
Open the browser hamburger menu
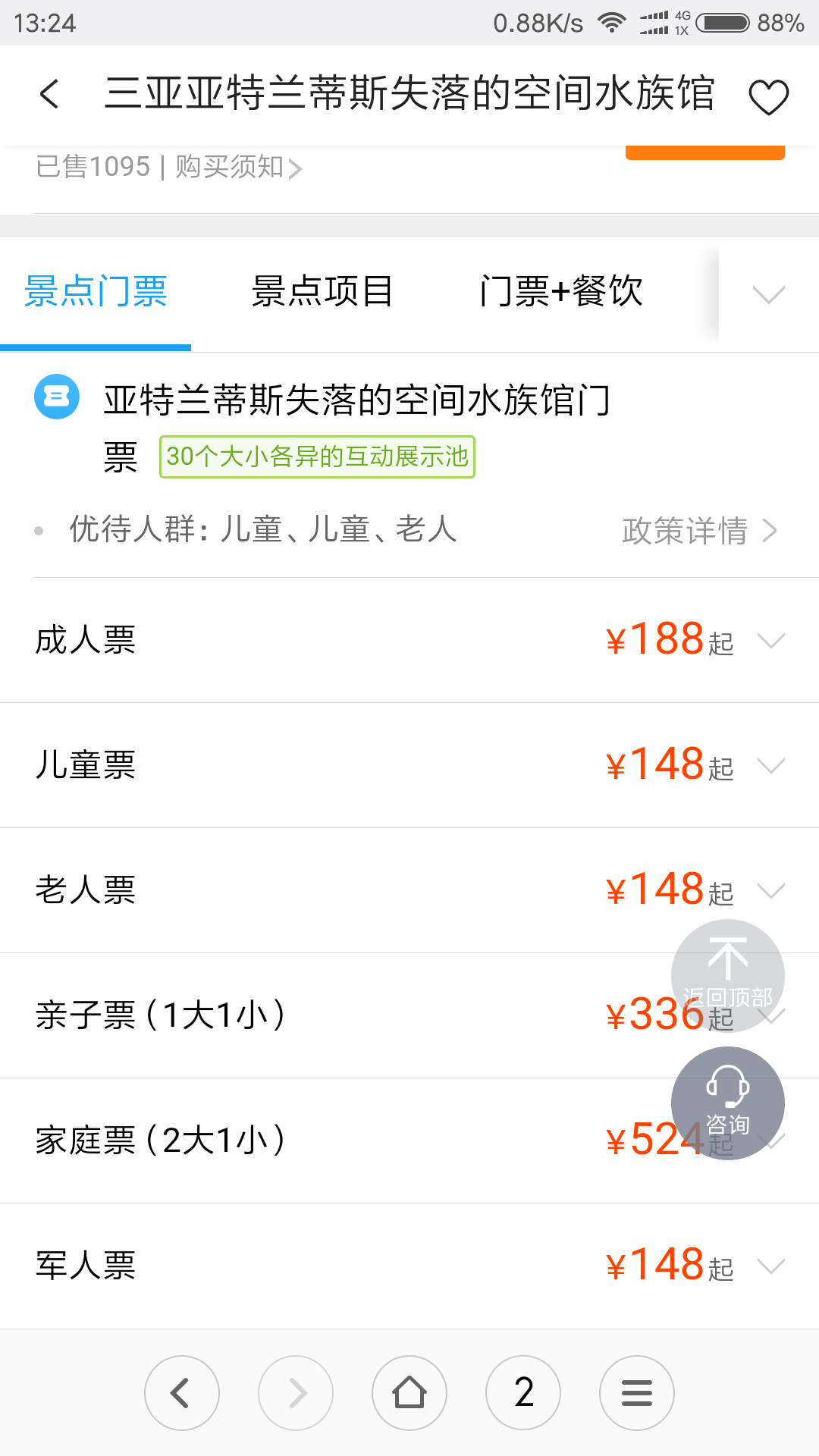637,1393
